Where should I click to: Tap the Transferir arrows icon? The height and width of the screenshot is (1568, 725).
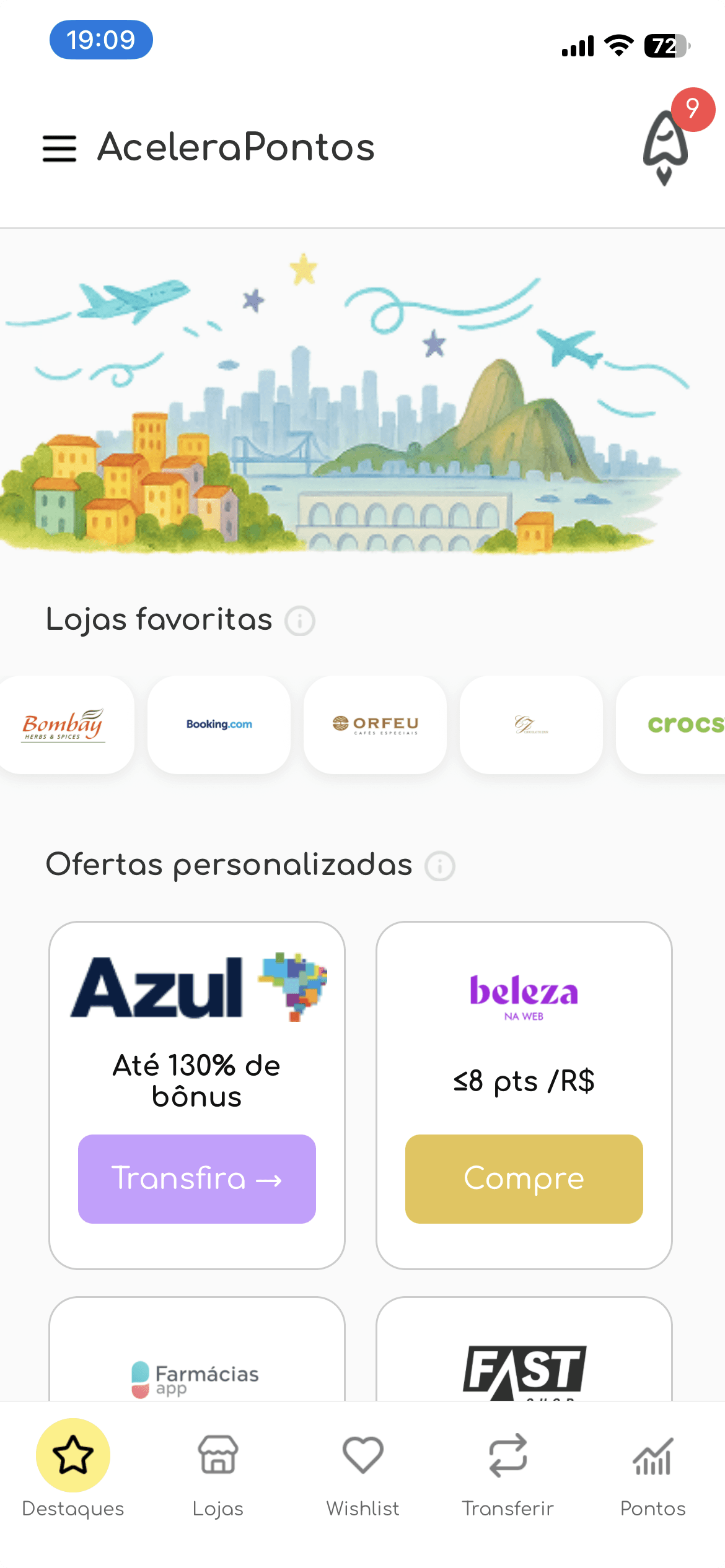click(x=507, y=1455)
